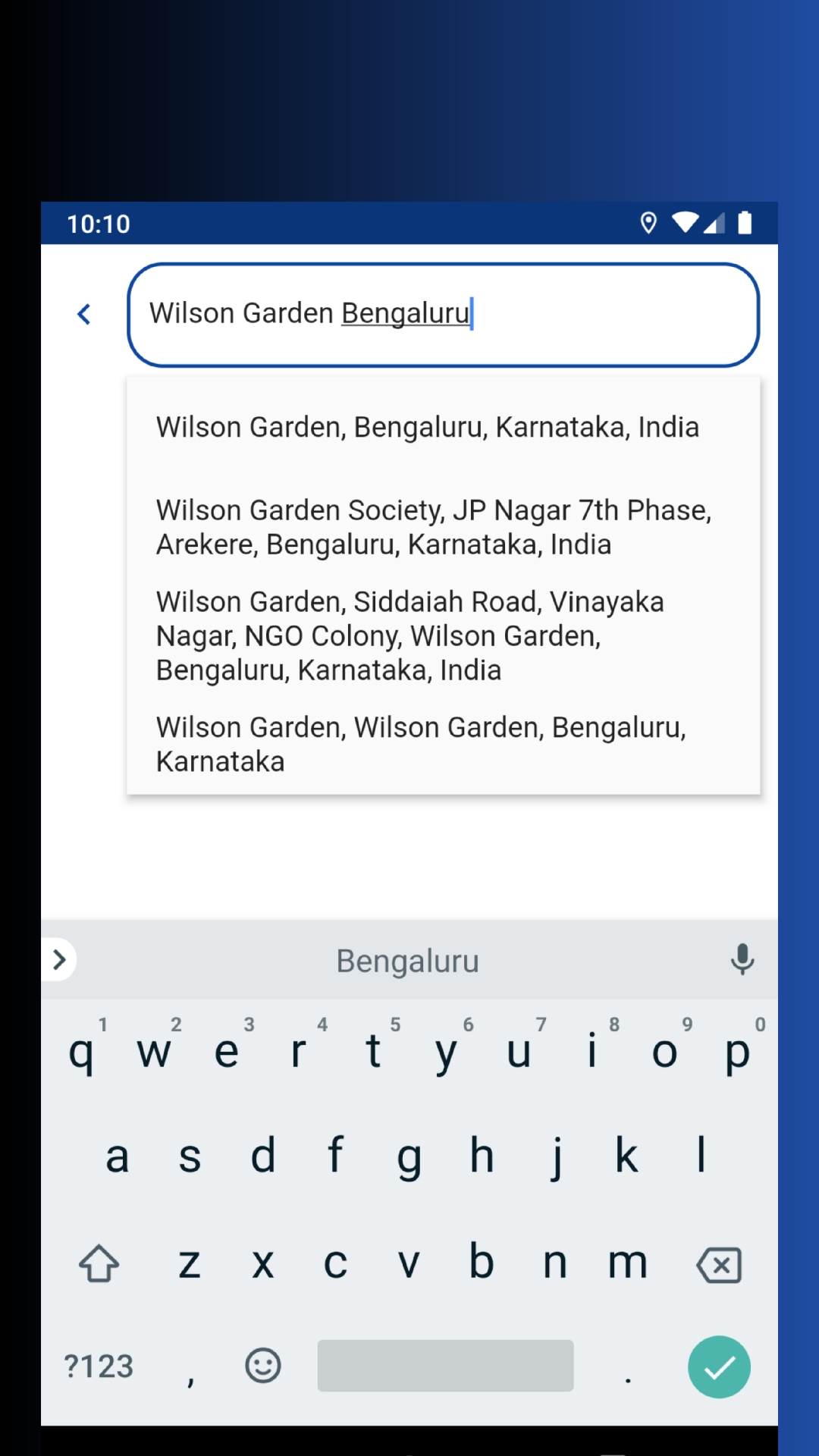The height and width of the screenshot is (1456, 819).
Task: Confirm with the green checkmark key
Action: 719,1367
